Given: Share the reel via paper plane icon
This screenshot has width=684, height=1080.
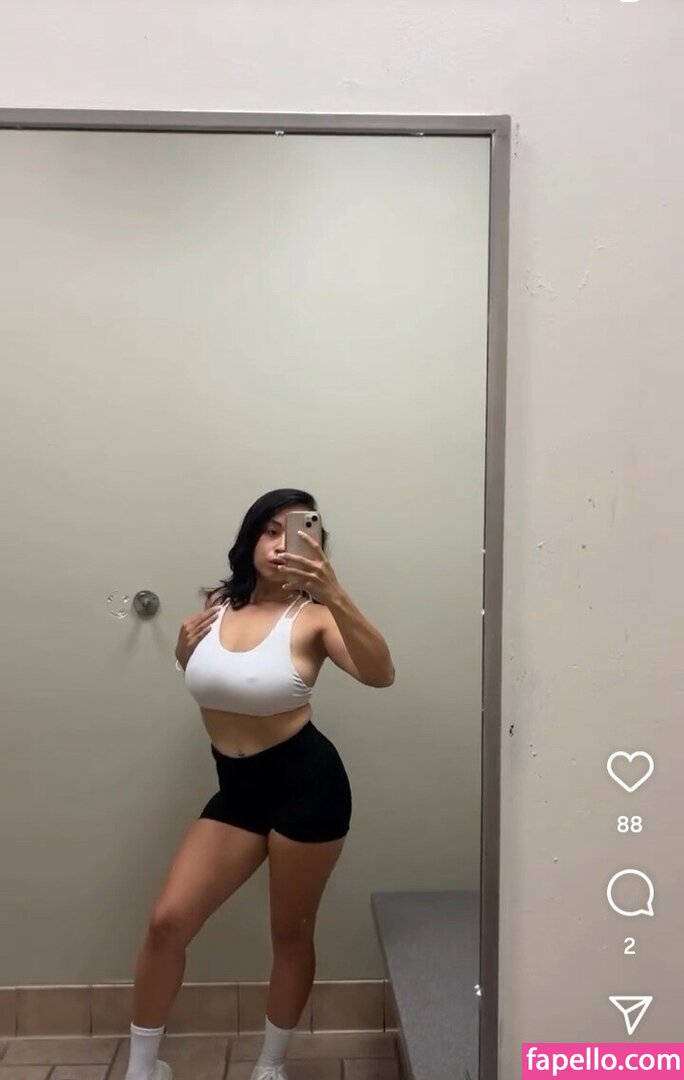Looking at the screenshot, I should point(630,1013).
